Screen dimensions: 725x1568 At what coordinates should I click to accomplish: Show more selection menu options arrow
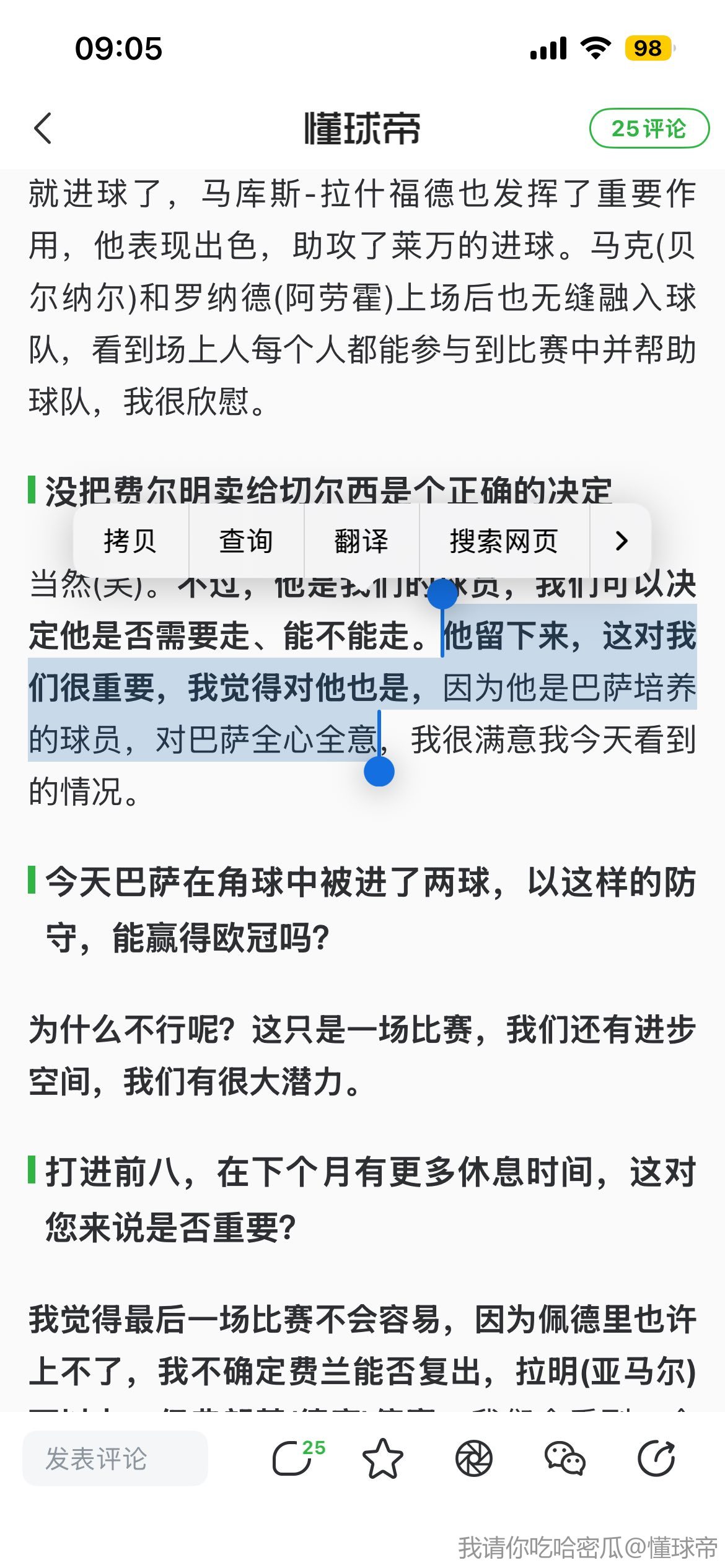click(621, 541)
